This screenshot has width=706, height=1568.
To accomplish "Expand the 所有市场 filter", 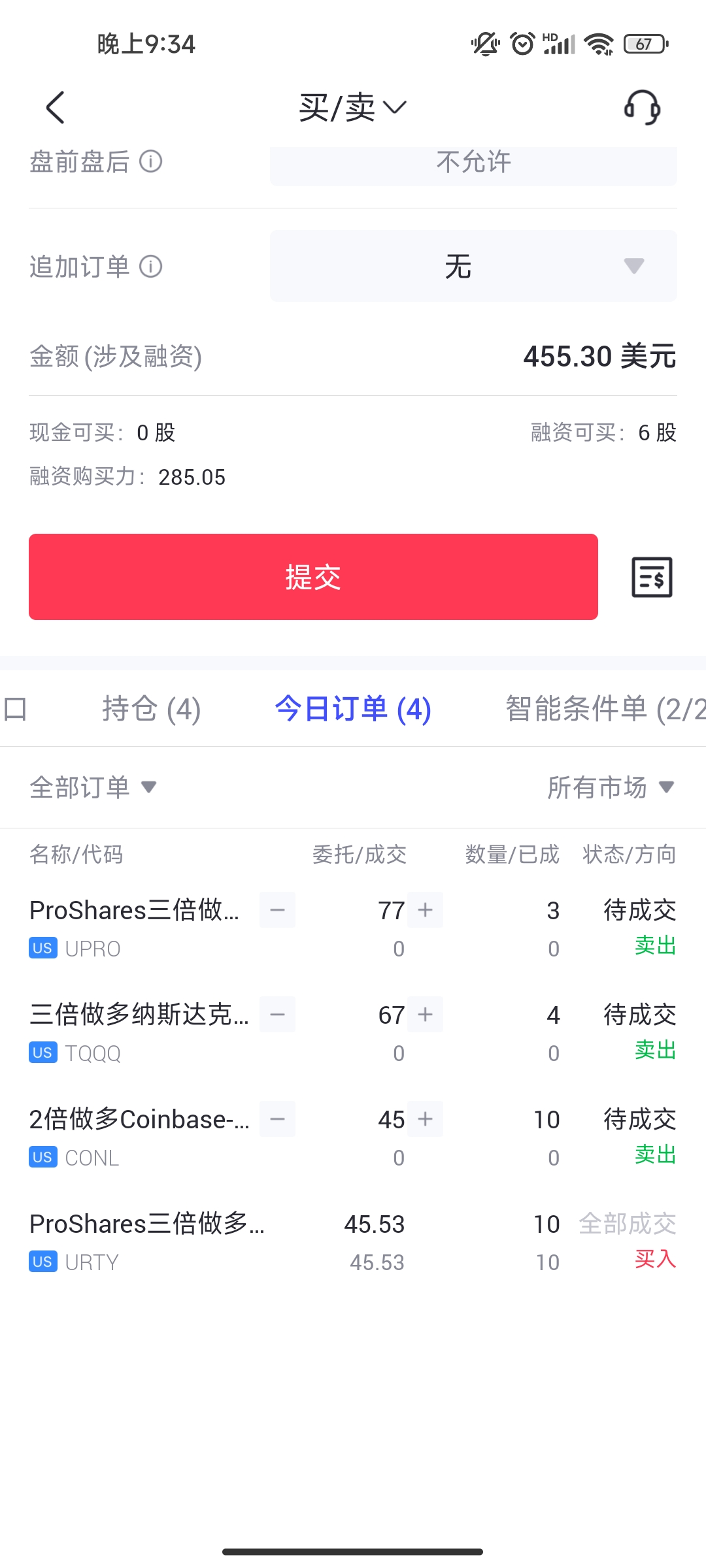I will (610, 787).
